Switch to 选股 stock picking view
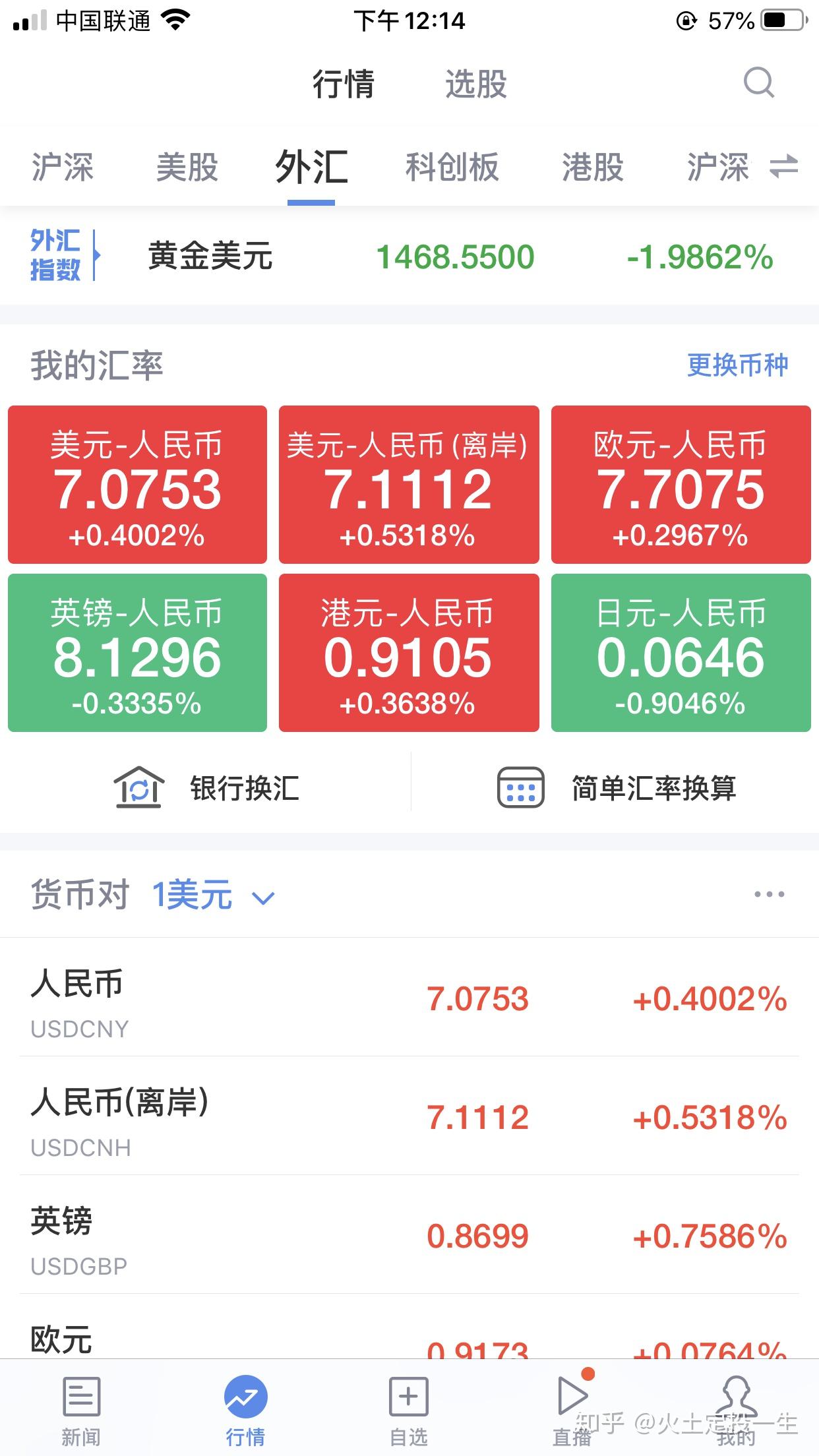 (477, 84)
